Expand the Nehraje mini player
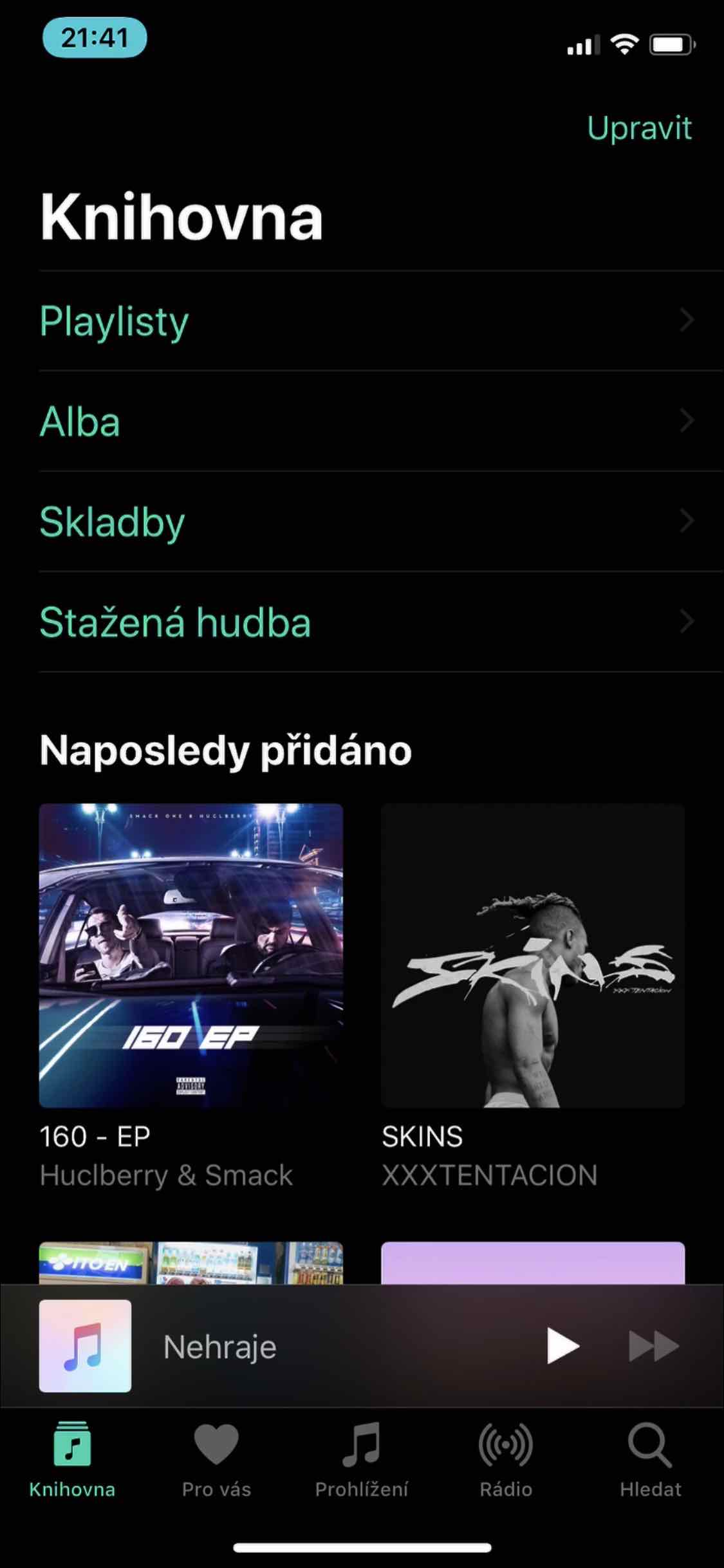The width and height of the screenshot is (724, 1568). (x=290, y=1347)
